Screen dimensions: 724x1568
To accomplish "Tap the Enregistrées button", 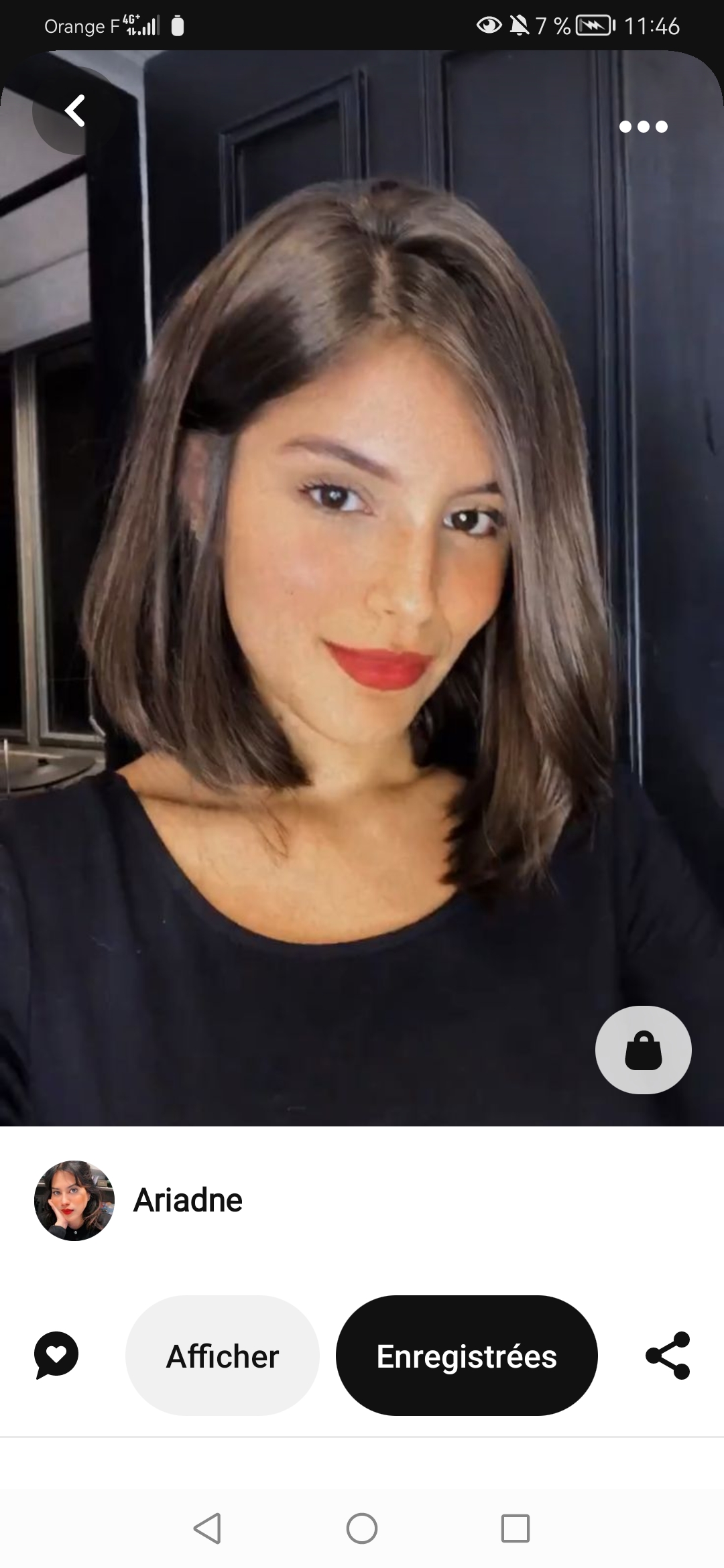I will [467, 1356].
